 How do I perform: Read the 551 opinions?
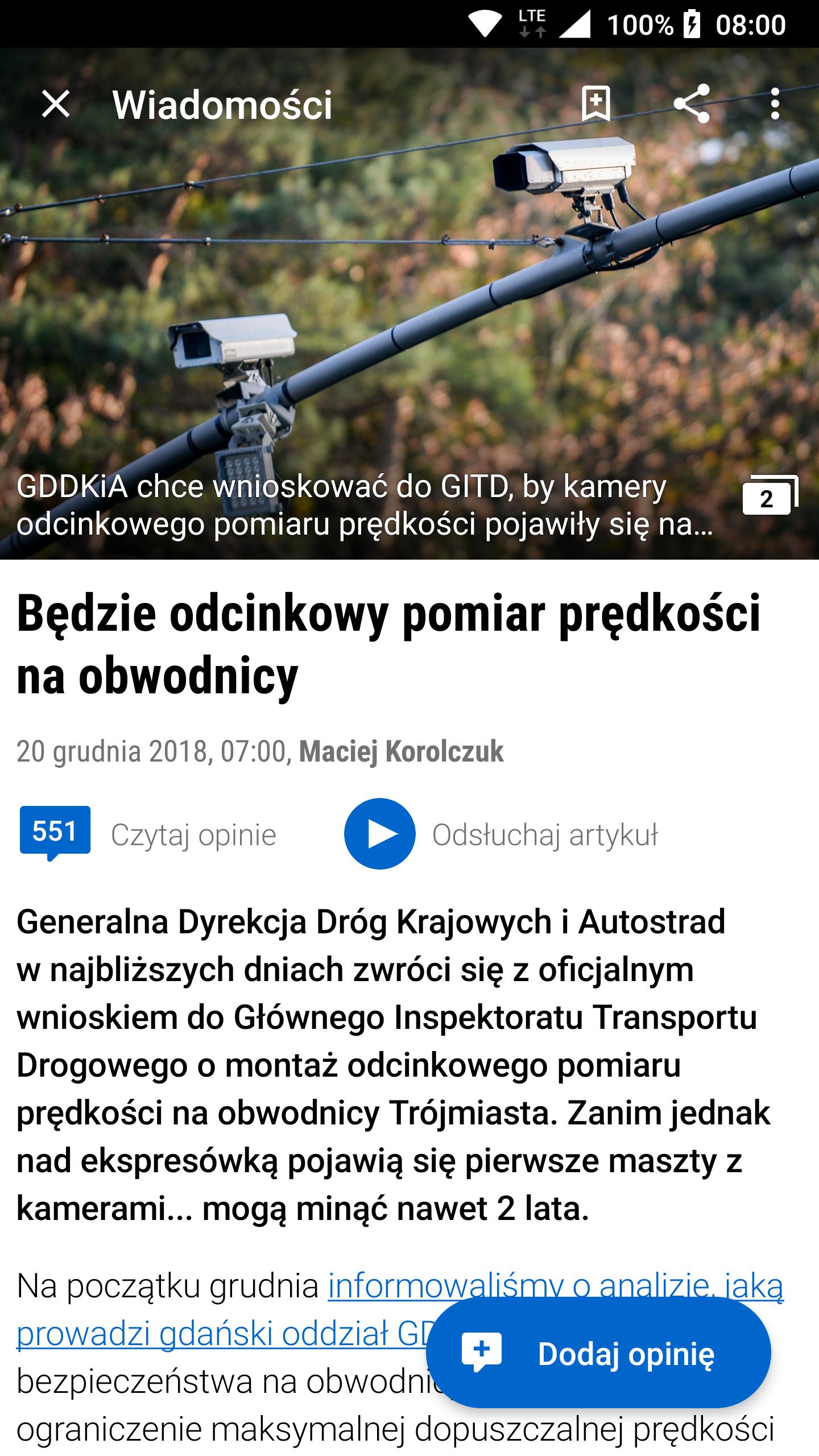coord(148,834)
